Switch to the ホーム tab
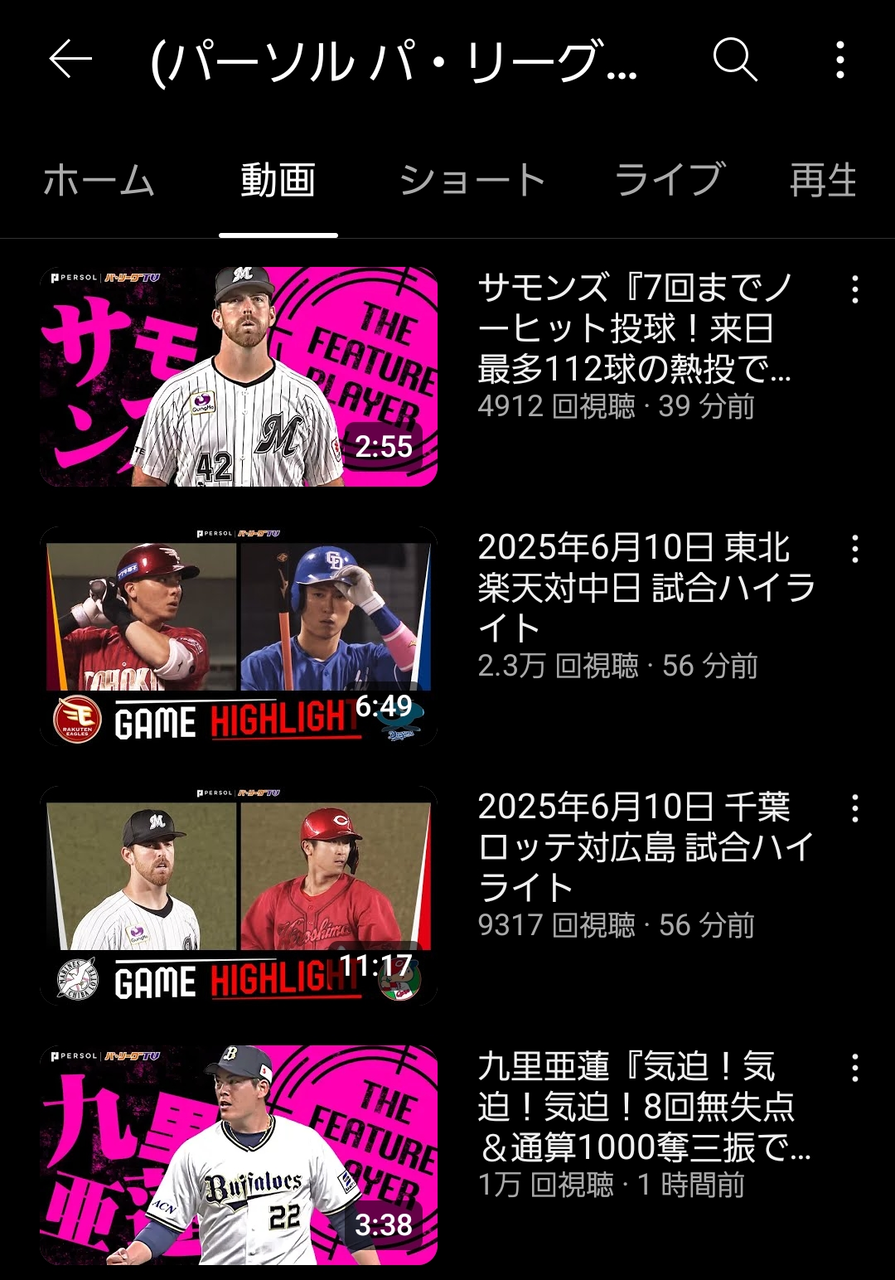 click(x=99, y=181)
